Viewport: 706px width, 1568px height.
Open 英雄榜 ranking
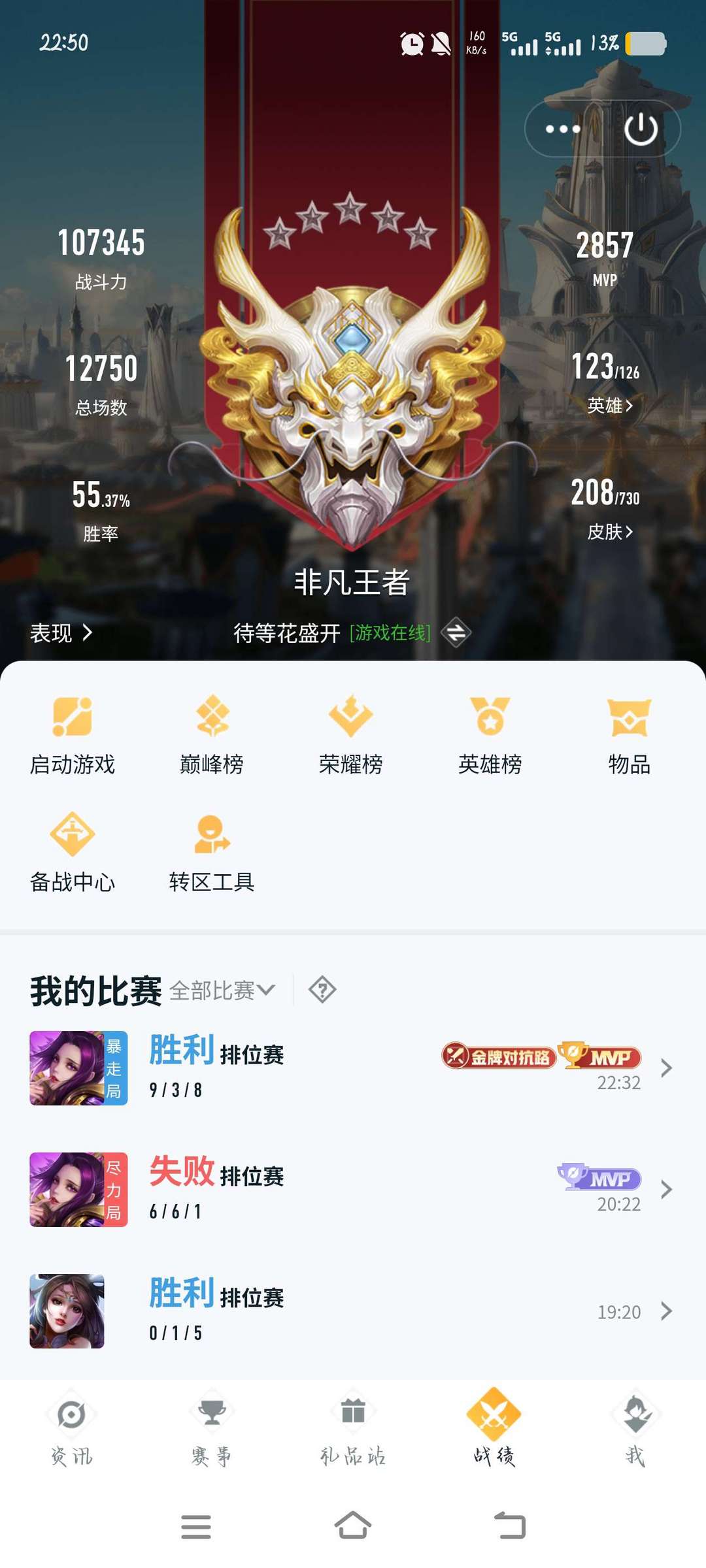tap(490, 735)
